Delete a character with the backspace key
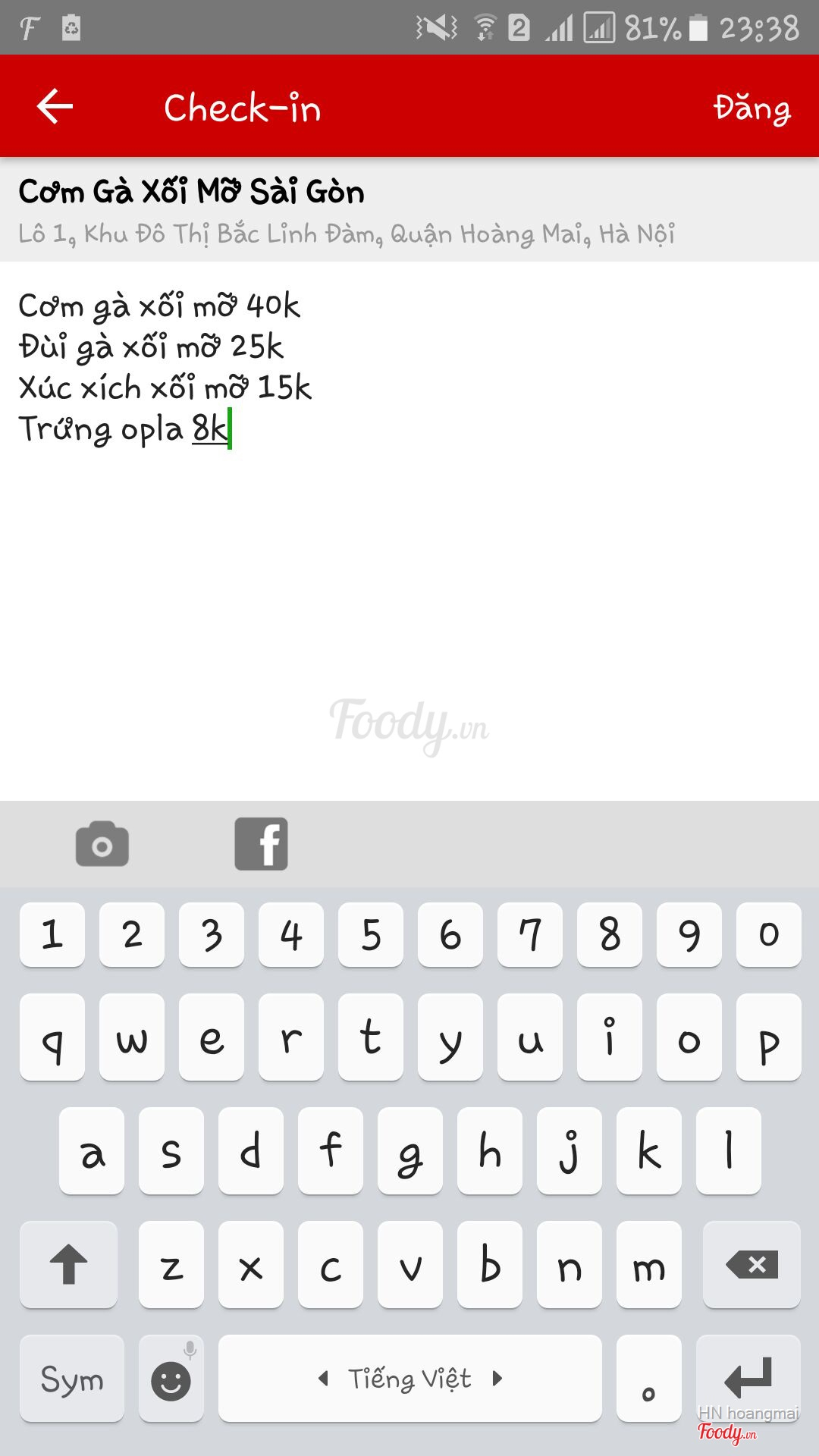 click(x=752, y=1264)
